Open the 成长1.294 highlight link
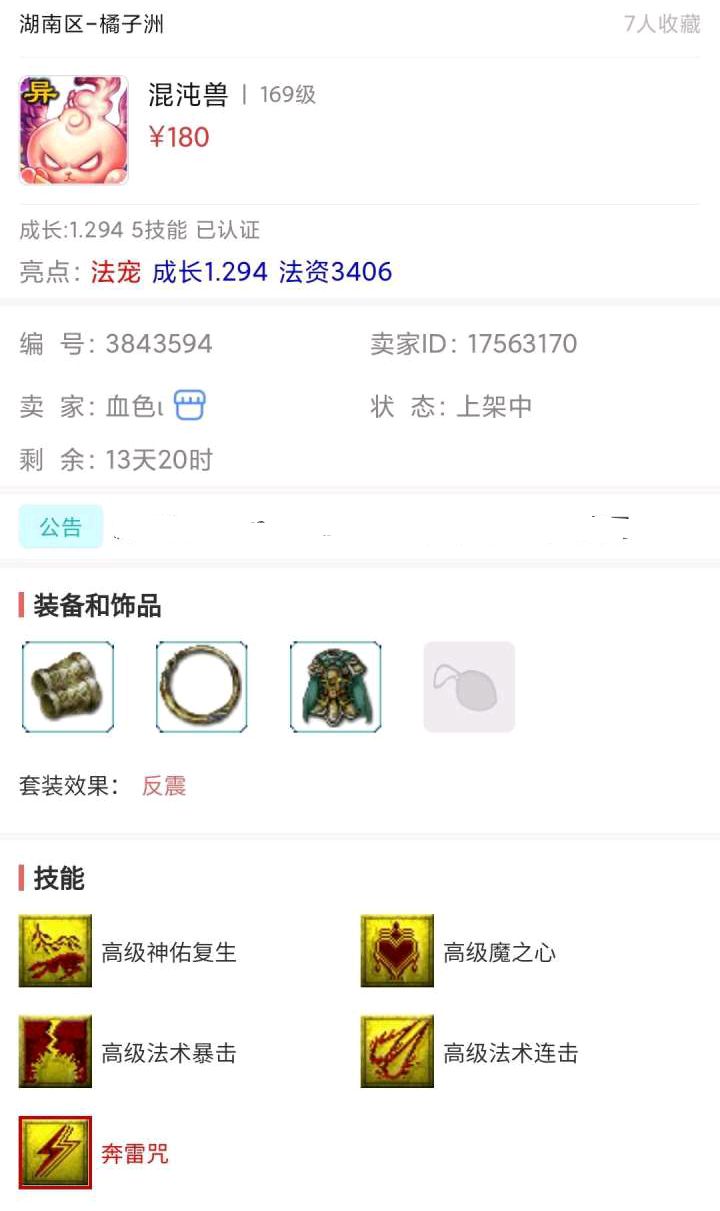 [207, 272]
